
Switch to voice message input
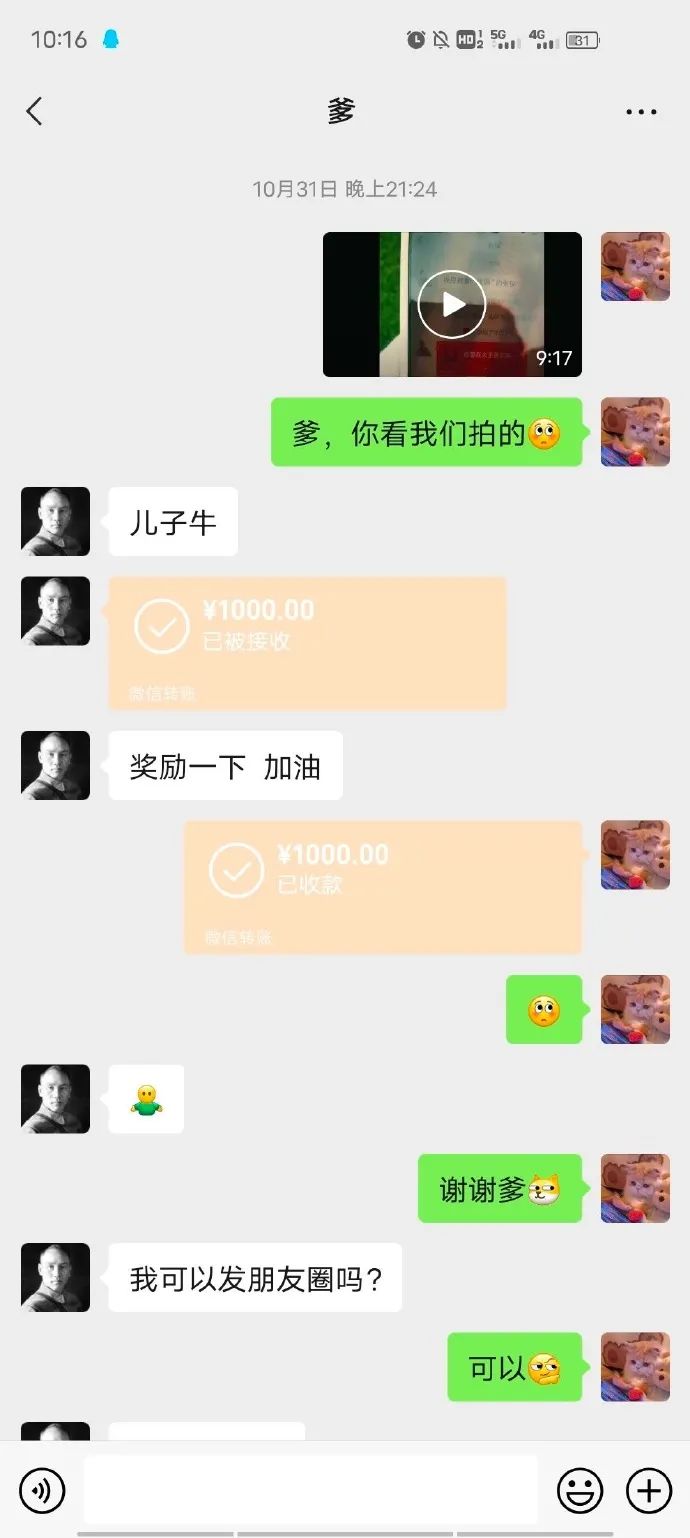point(42,1491)
